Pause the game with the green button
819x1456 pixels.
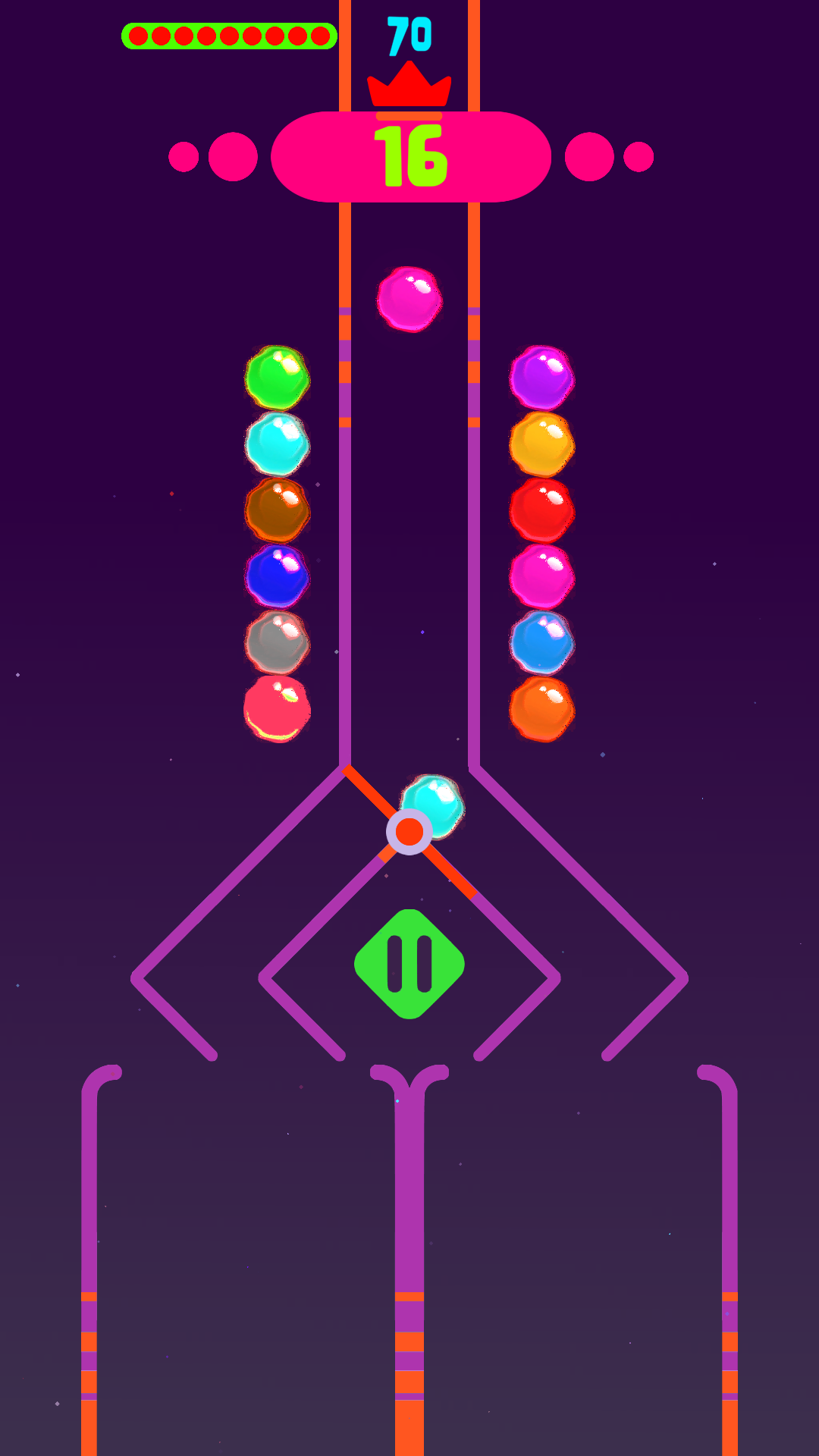coord(409,964)
